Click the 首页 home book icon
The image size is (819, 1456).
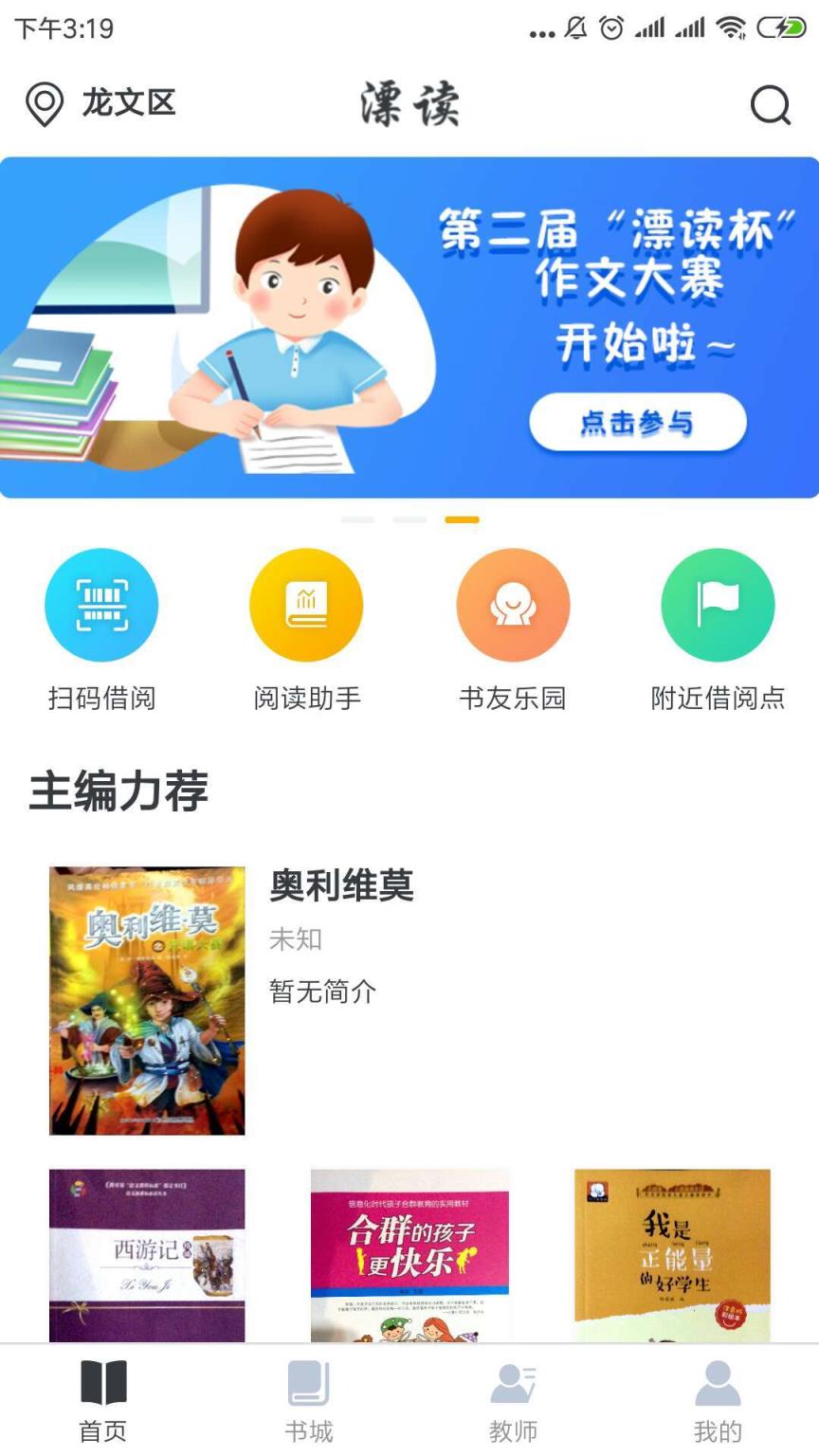[x=101, y=1386]
